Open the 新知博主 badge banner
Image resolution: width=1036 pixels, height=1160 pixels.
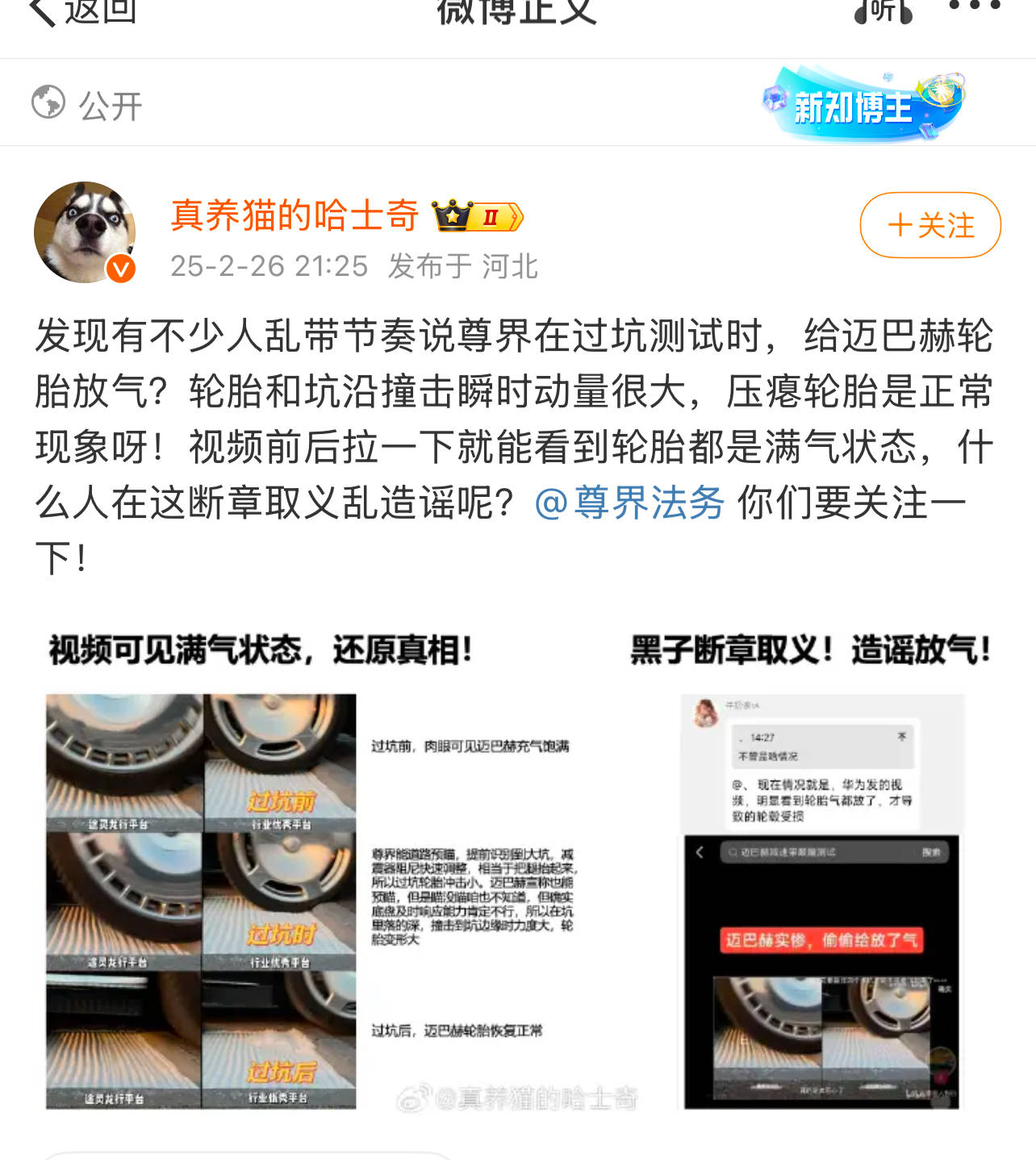[863, 105]
